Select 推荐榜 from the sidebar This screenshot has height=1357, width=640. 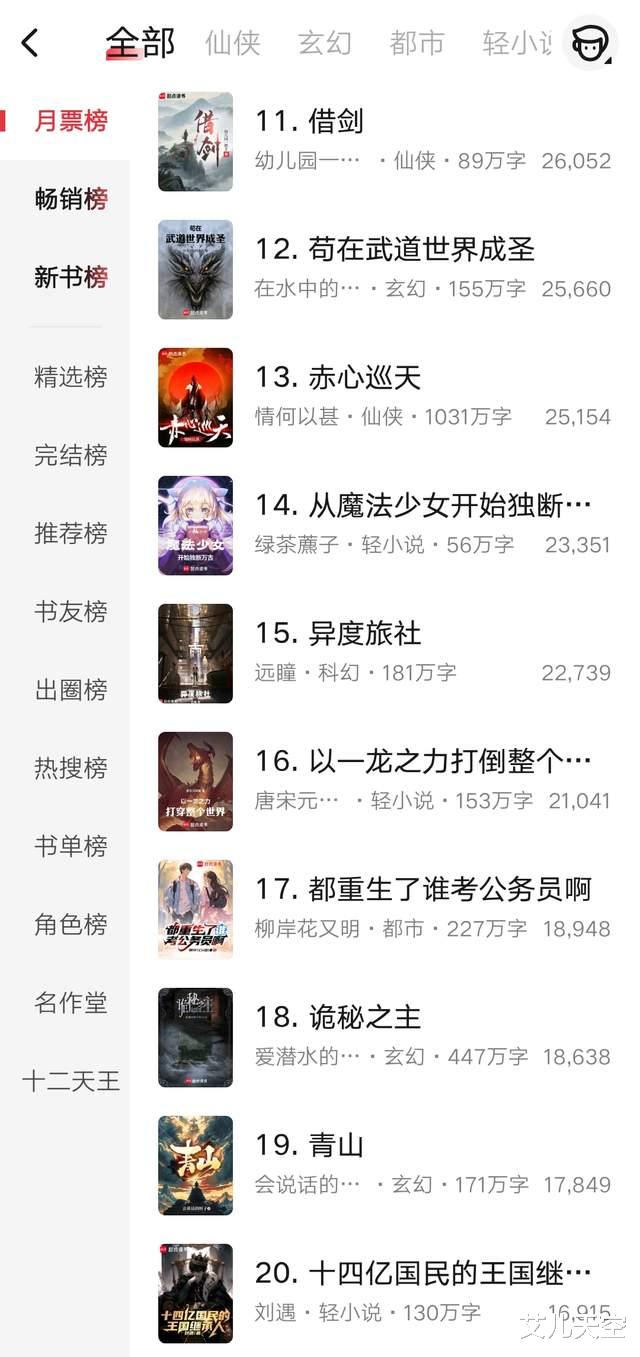pos(70,533)
